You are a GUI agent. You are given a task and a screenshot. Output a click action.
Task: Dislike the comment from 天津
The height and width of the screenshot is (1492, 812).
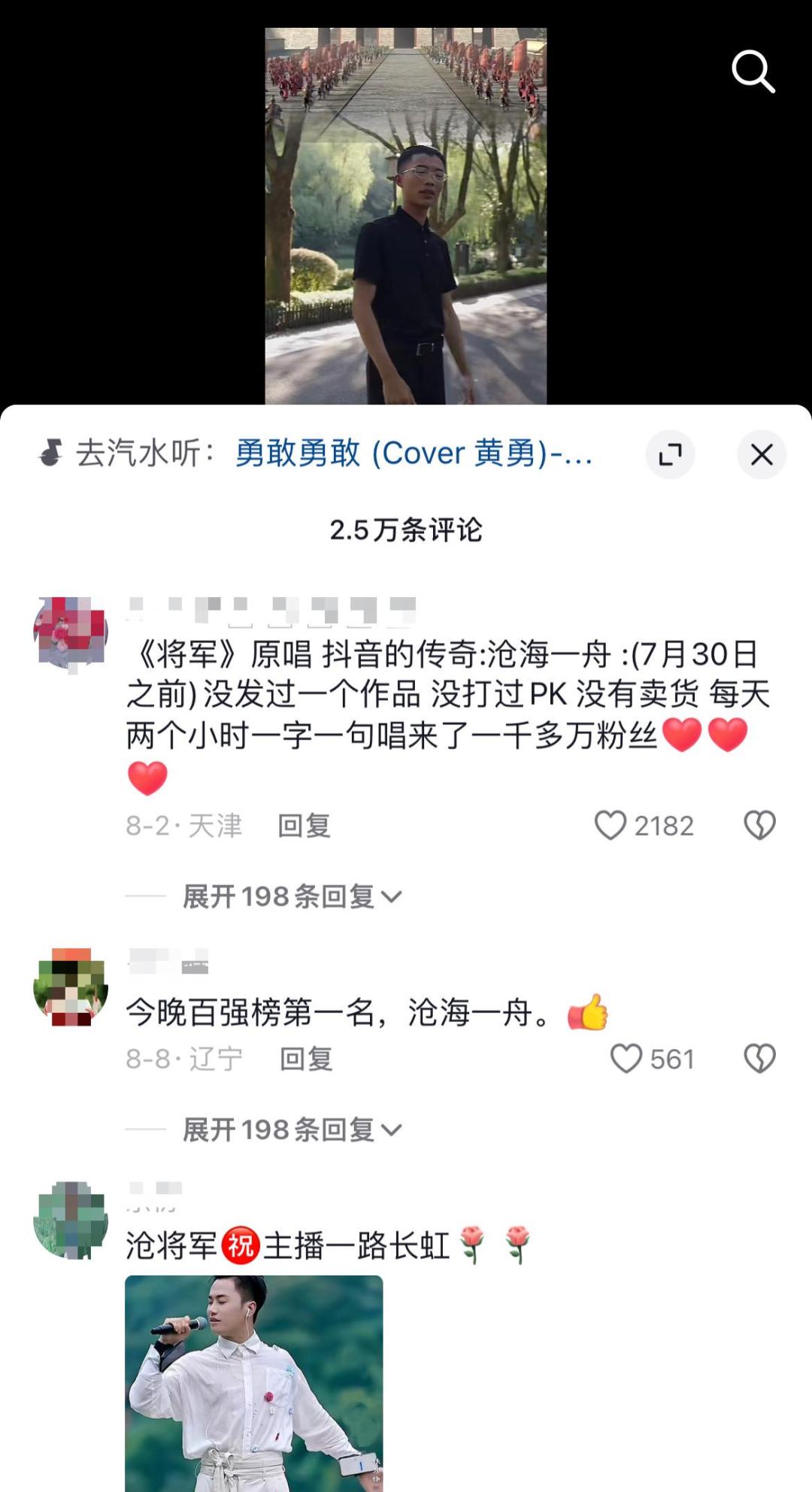759,825
